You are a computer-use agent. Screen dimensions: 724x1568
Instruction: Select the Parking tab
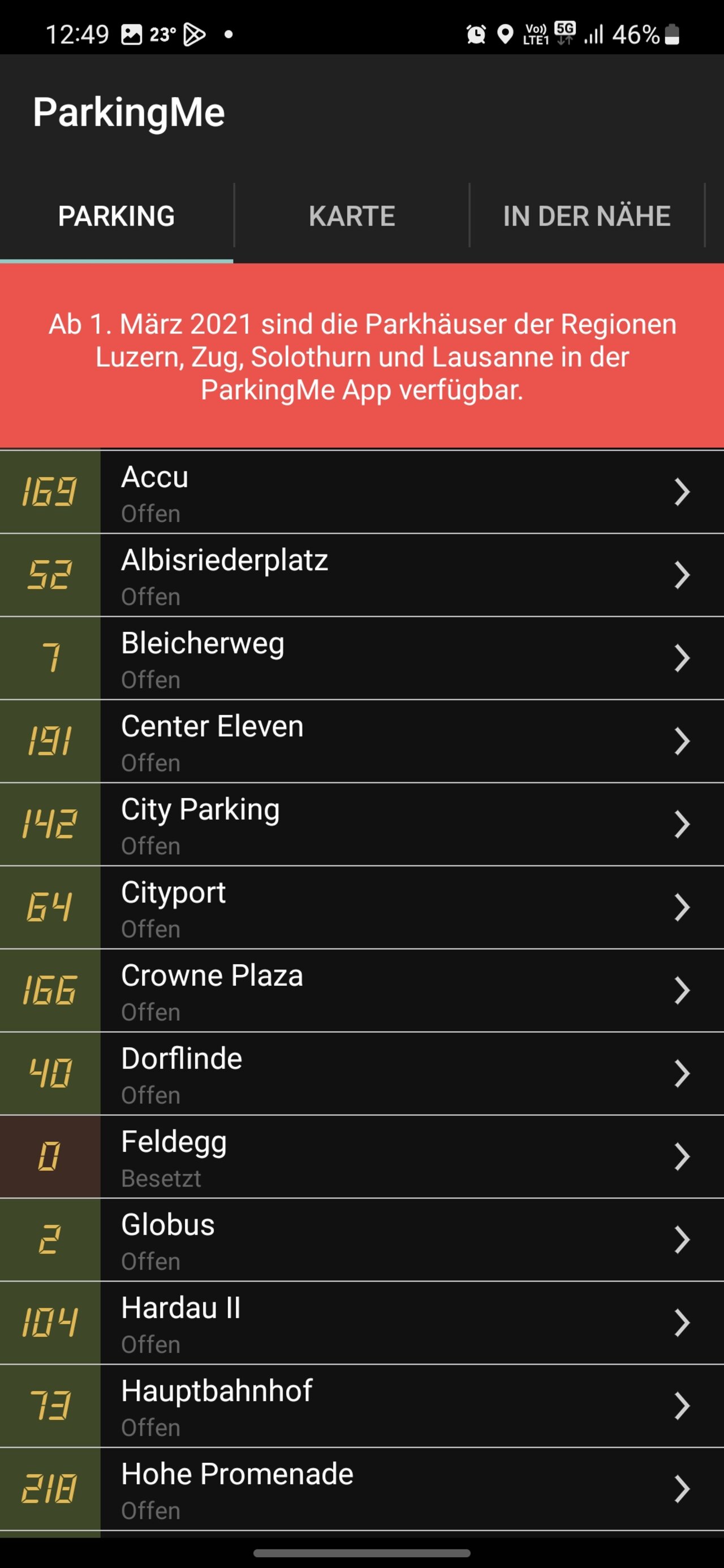(x=117, y=216)
